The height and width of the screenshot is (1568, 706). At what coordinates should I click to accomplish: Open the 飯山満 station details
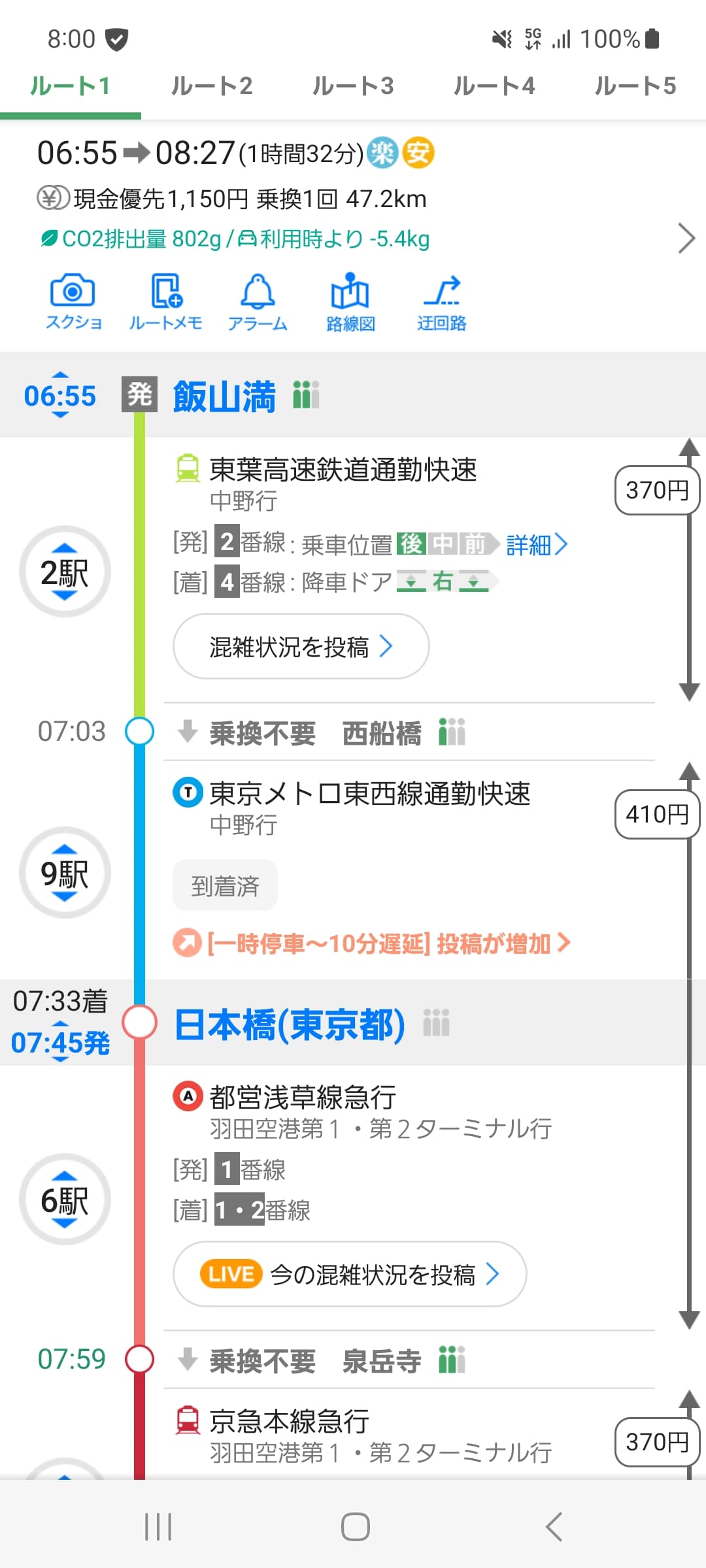(x=224, y=396)
